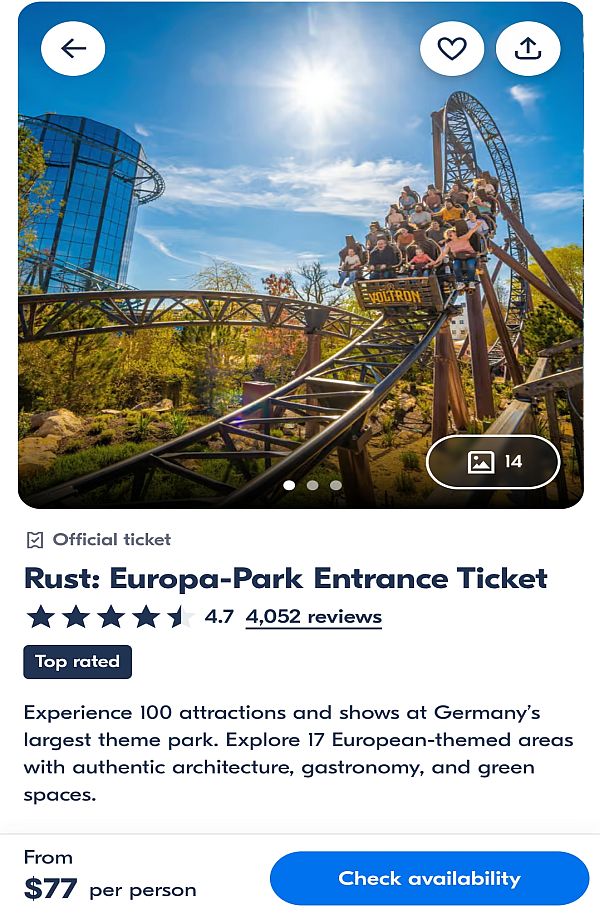
Task: Open the 4,052 reviews link
Action: pos(313,616)
